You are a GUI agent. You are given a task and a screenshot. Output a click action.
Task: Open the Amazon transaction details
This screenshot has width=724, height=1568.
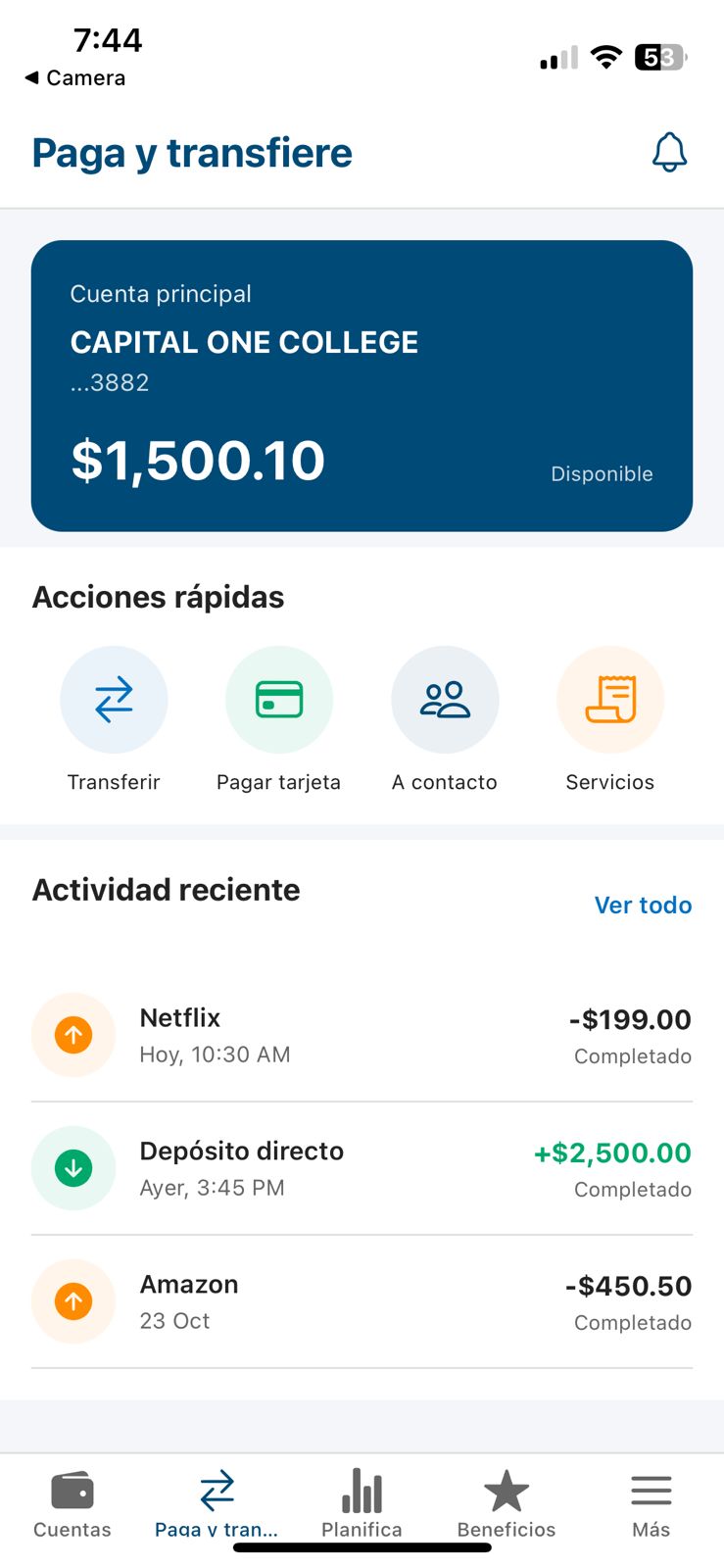pos(362,1301)
